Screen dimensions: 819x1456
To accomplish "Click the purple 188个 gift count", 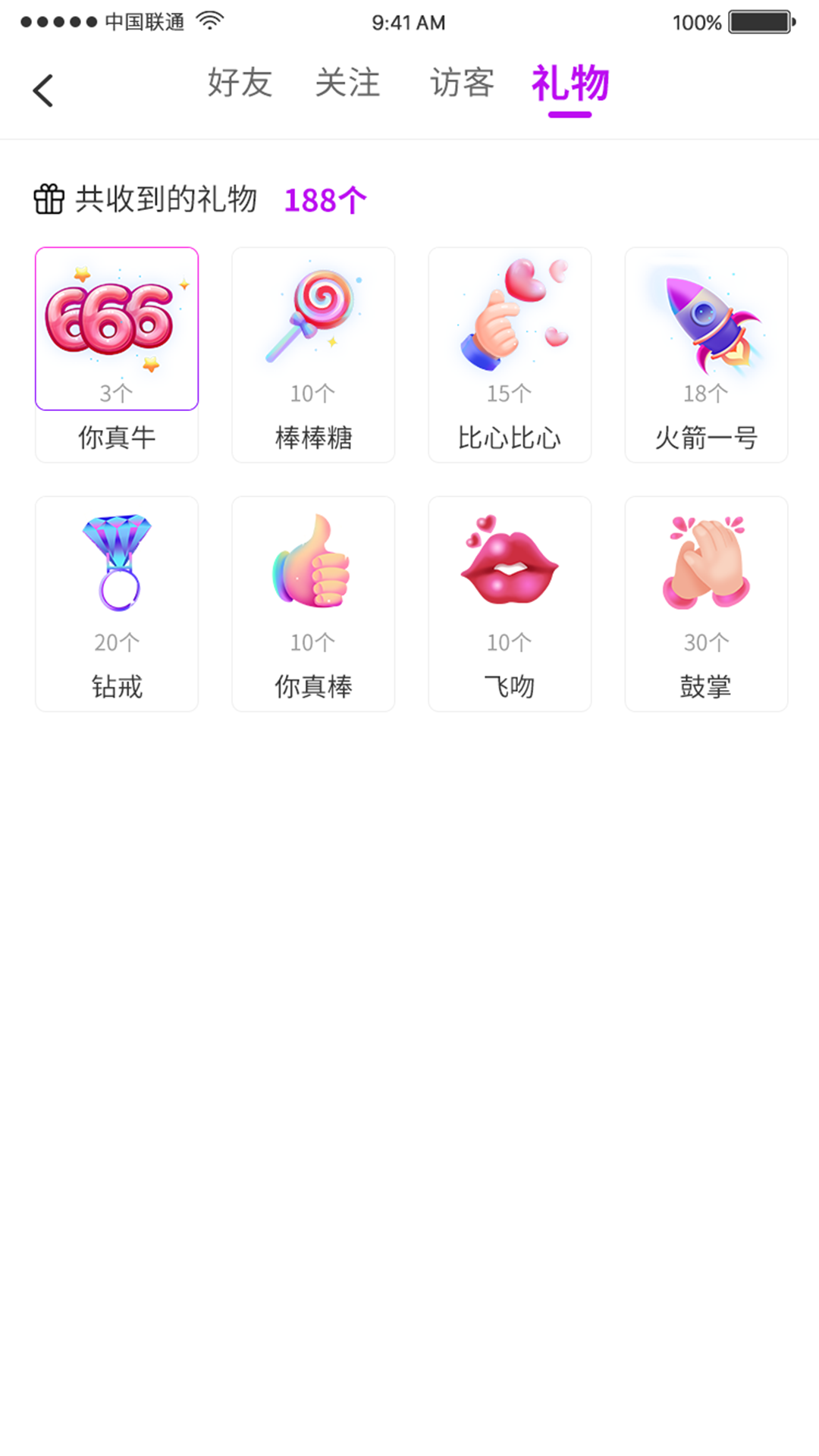I will [x=325, y=199].
